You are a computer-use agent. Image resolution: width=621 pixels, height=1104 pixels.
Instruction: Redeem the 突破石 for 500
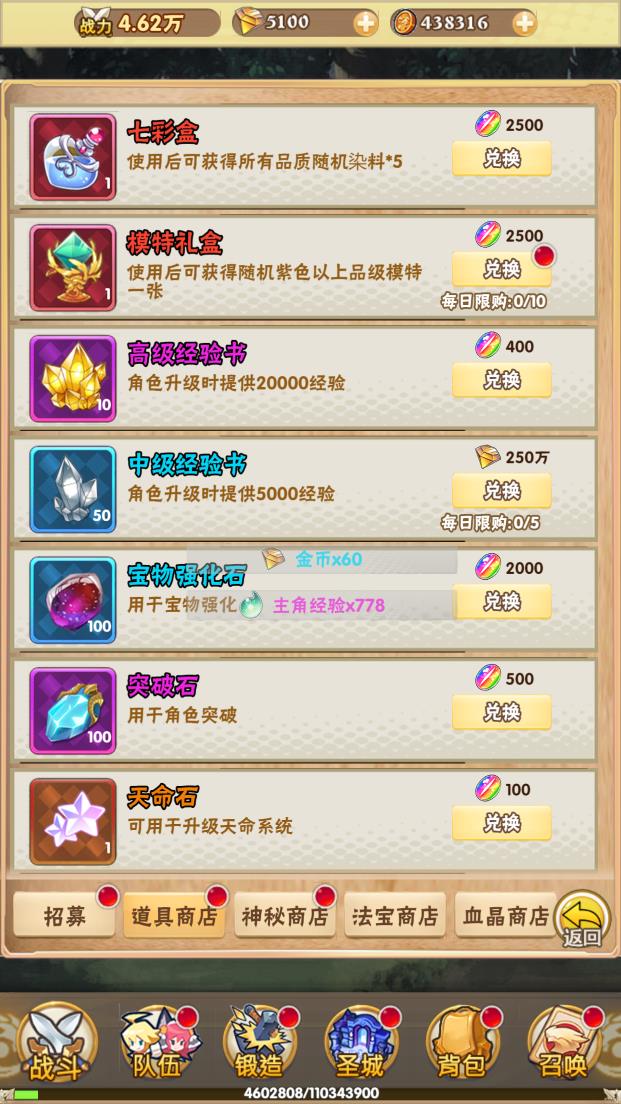tap(501, 713)
